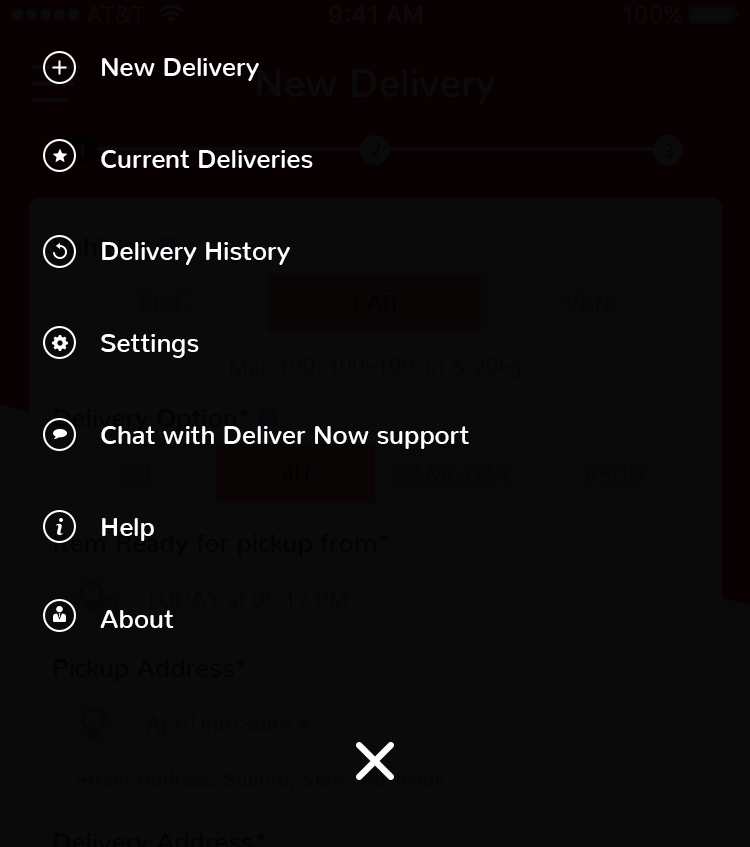Select the VAN vehicle tab

coord(588,303)
